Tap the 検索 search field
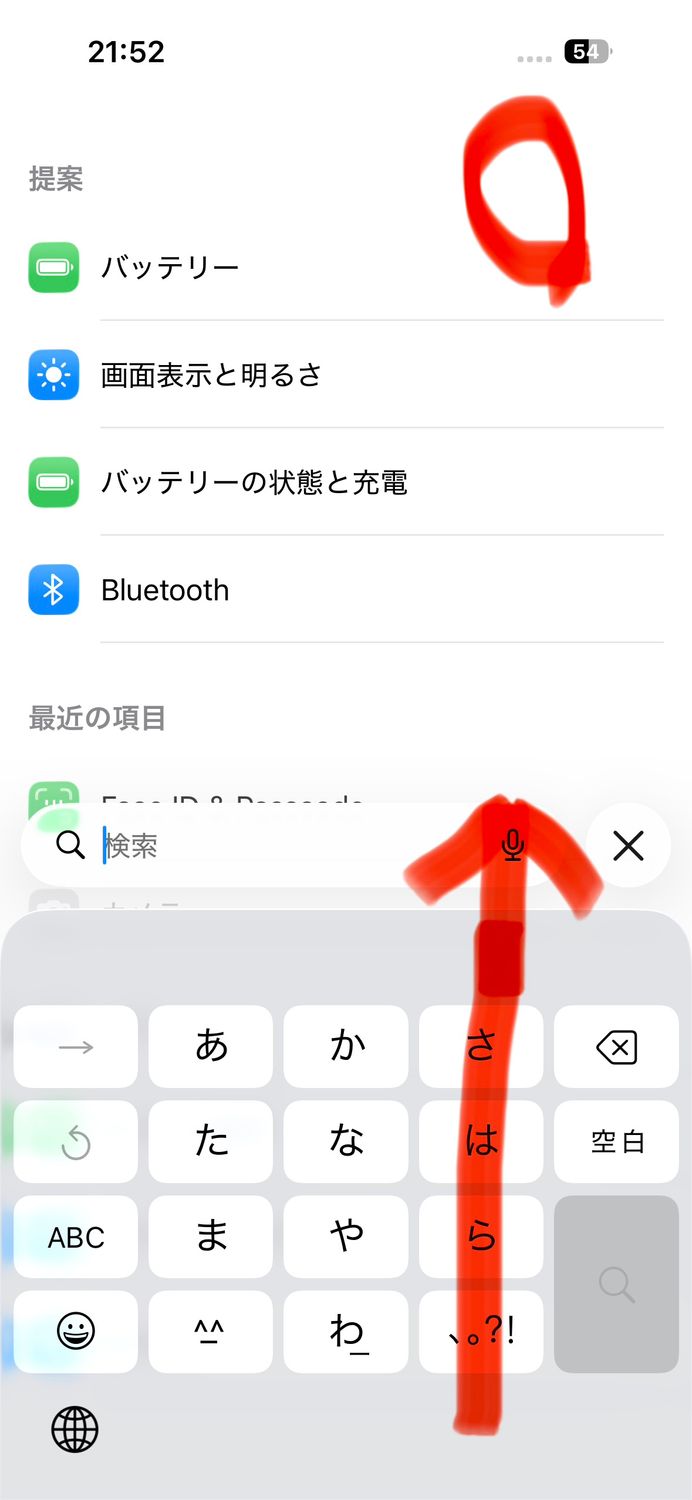 tap(280, 846)
